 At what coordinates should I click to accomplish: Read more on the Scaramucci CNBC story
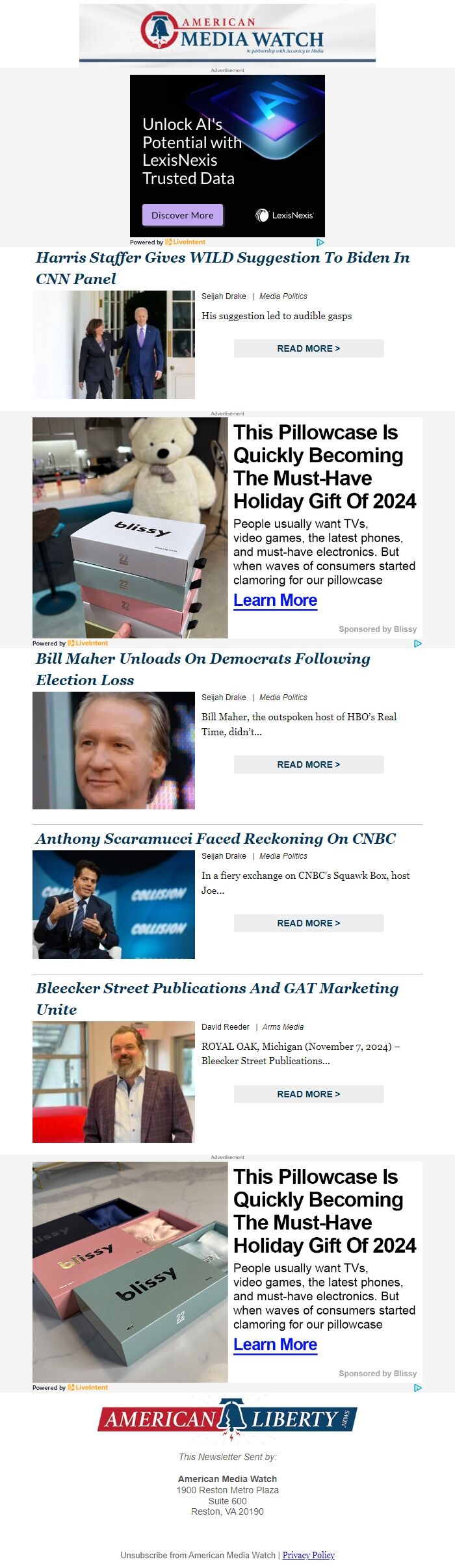(x=309, y=923)
